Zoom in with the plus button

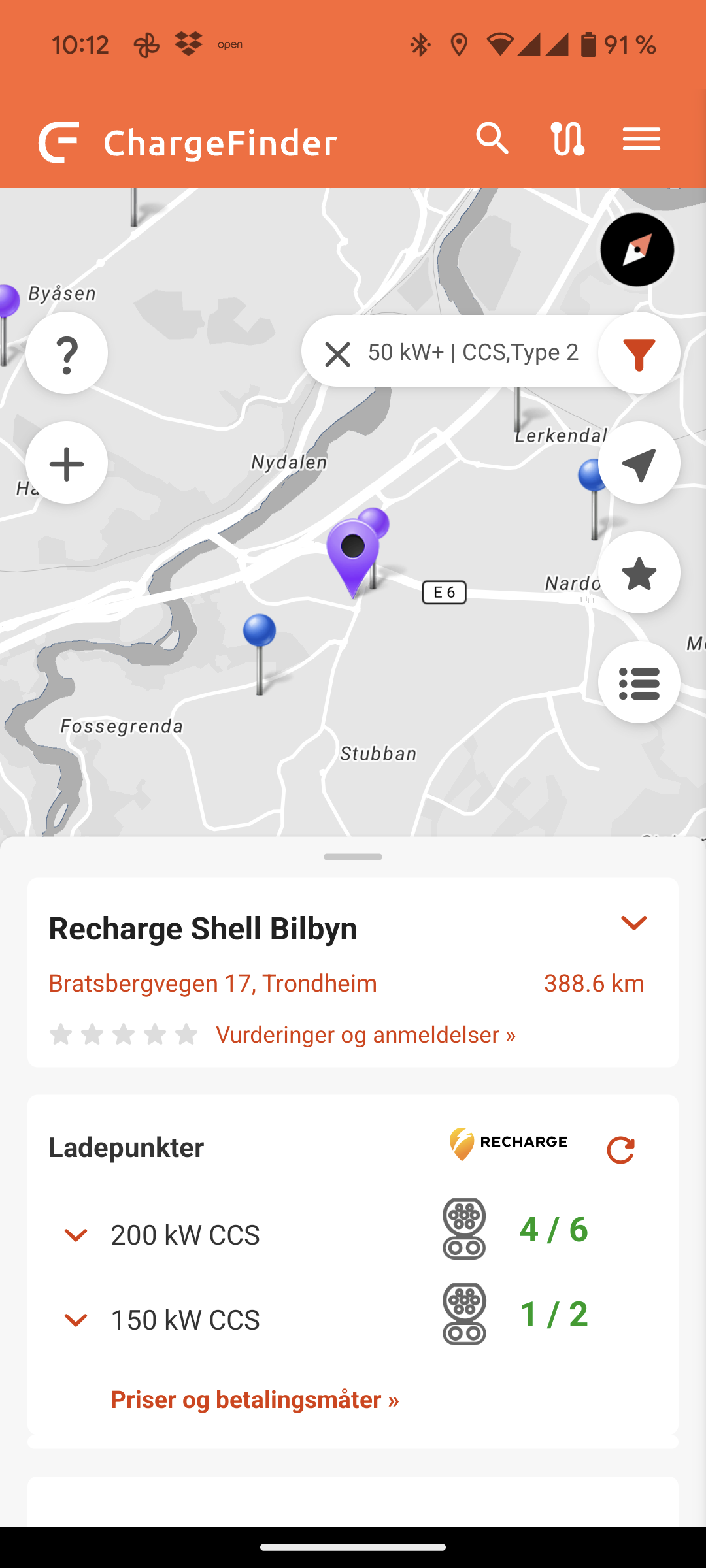(67, 463)
